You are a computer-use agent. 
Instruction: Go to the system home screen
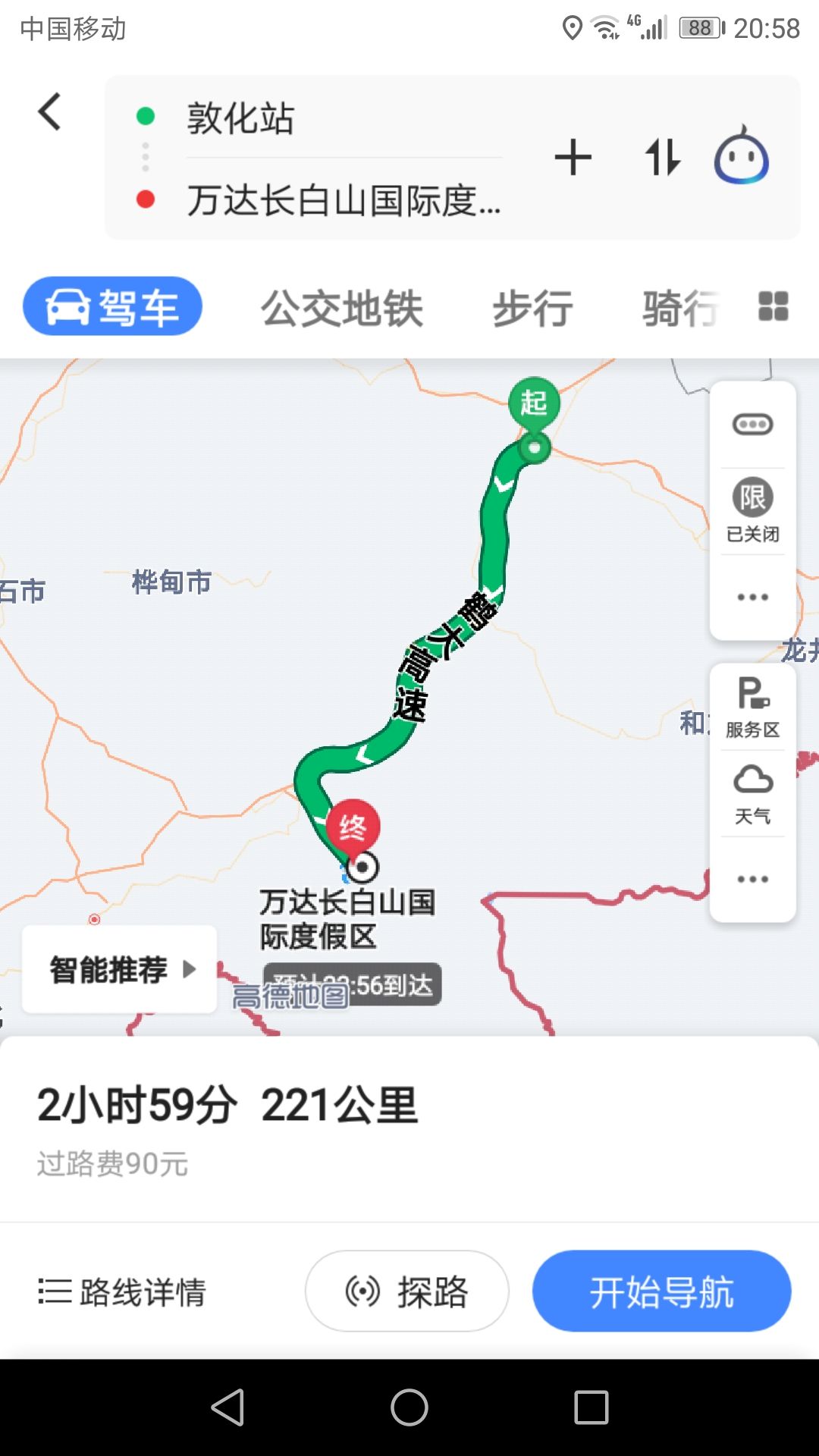[x=409, y=1407]
